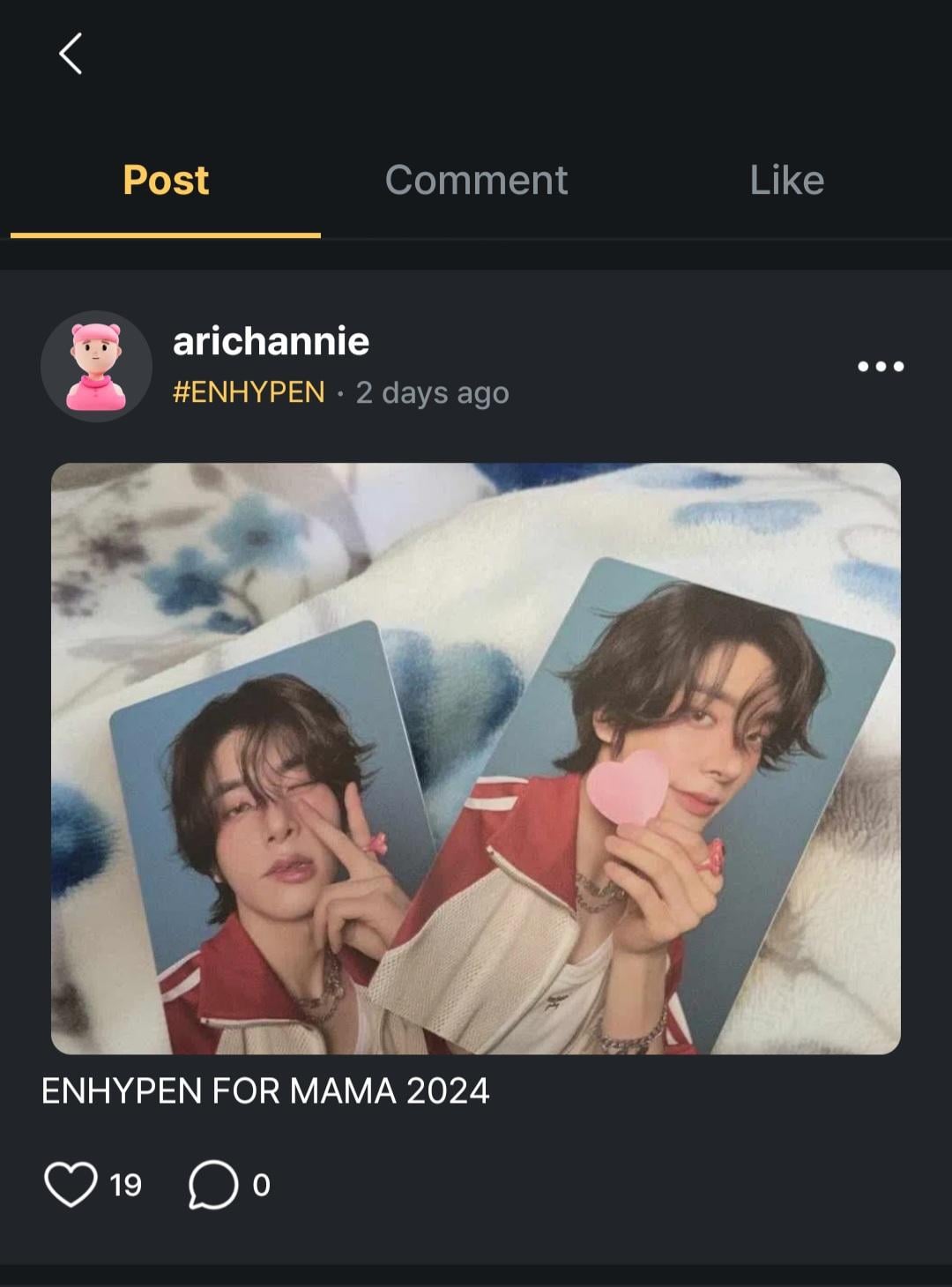This screenshot has width=952, height=1287.
Task: Go back using the top arrow
Action: pos(71,54)
